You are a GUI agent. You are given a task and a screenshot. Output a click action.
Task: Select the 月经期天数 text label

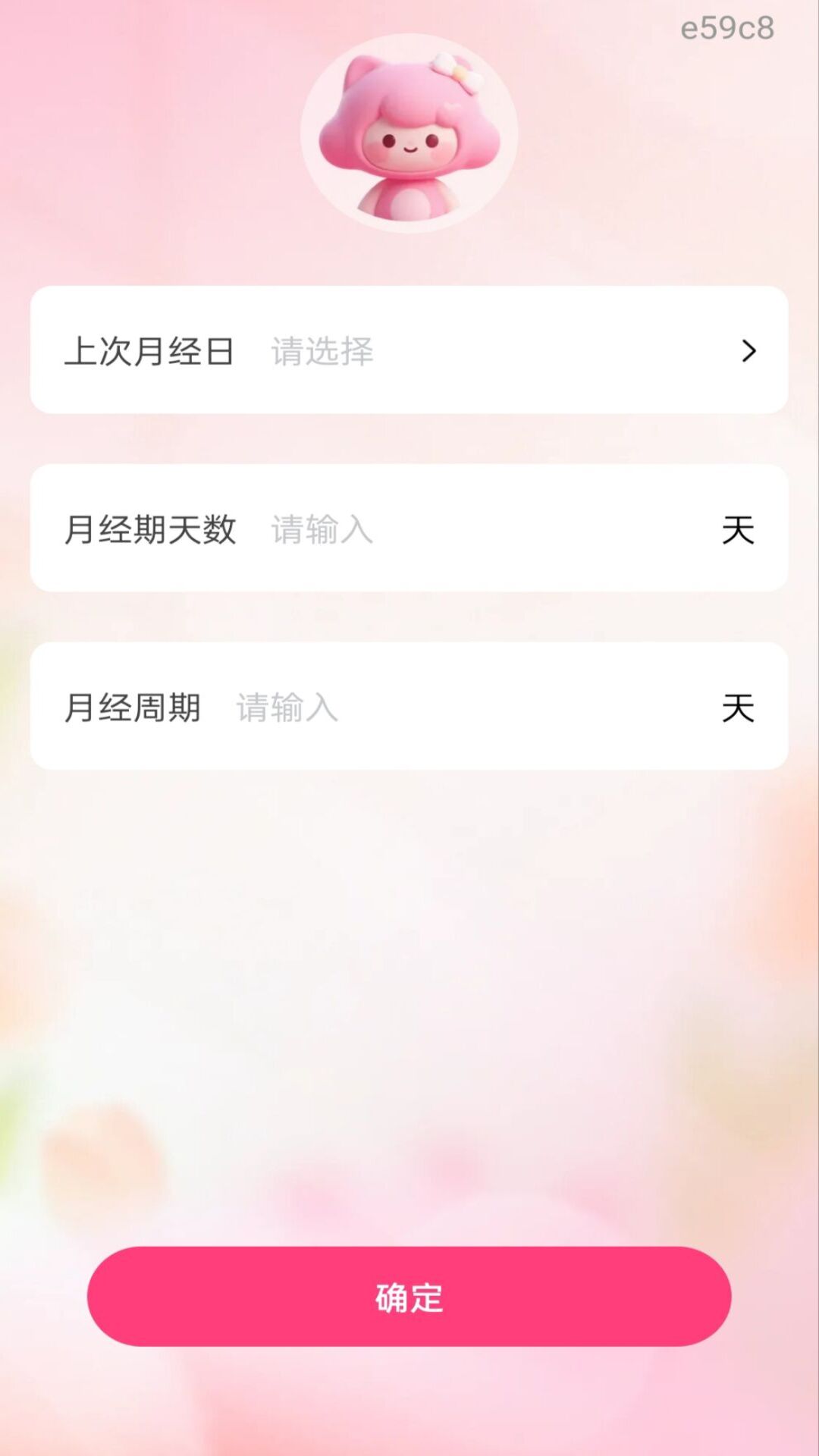point(152,531)
